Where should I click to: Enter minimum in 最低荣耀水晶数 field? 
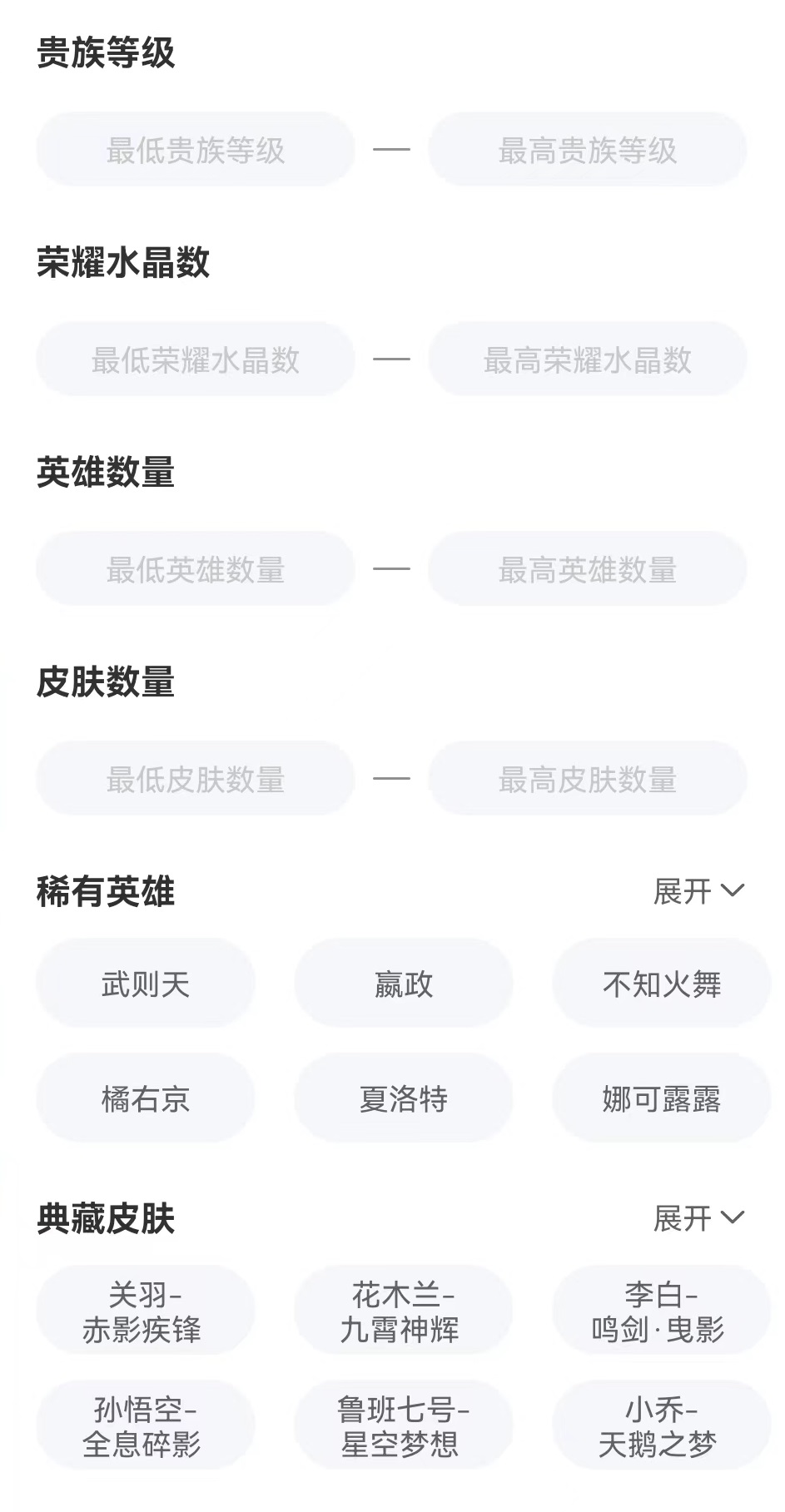(196, 359)
